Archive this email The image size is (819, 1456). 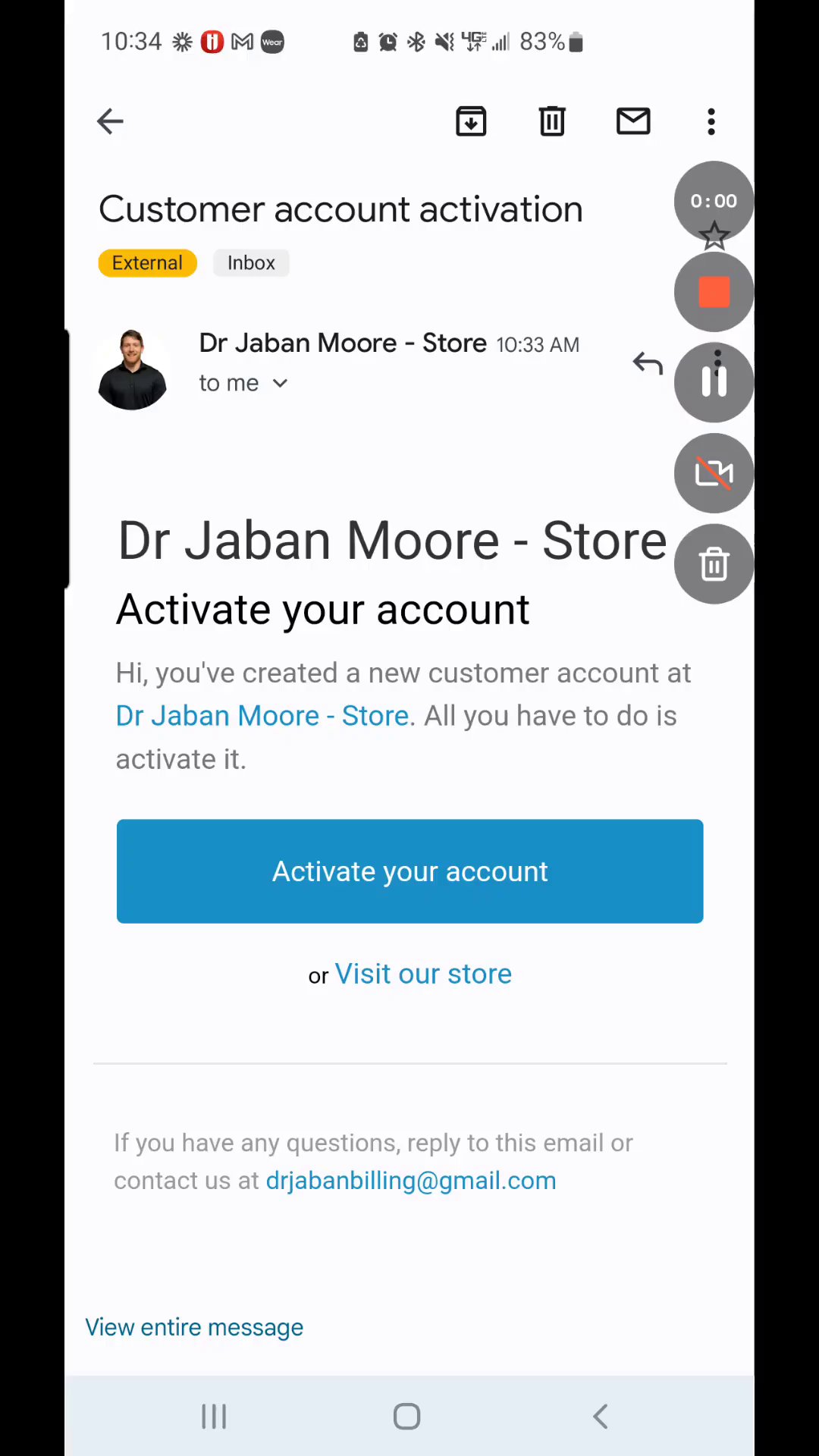pyautogui.click(x=471, y=121)
